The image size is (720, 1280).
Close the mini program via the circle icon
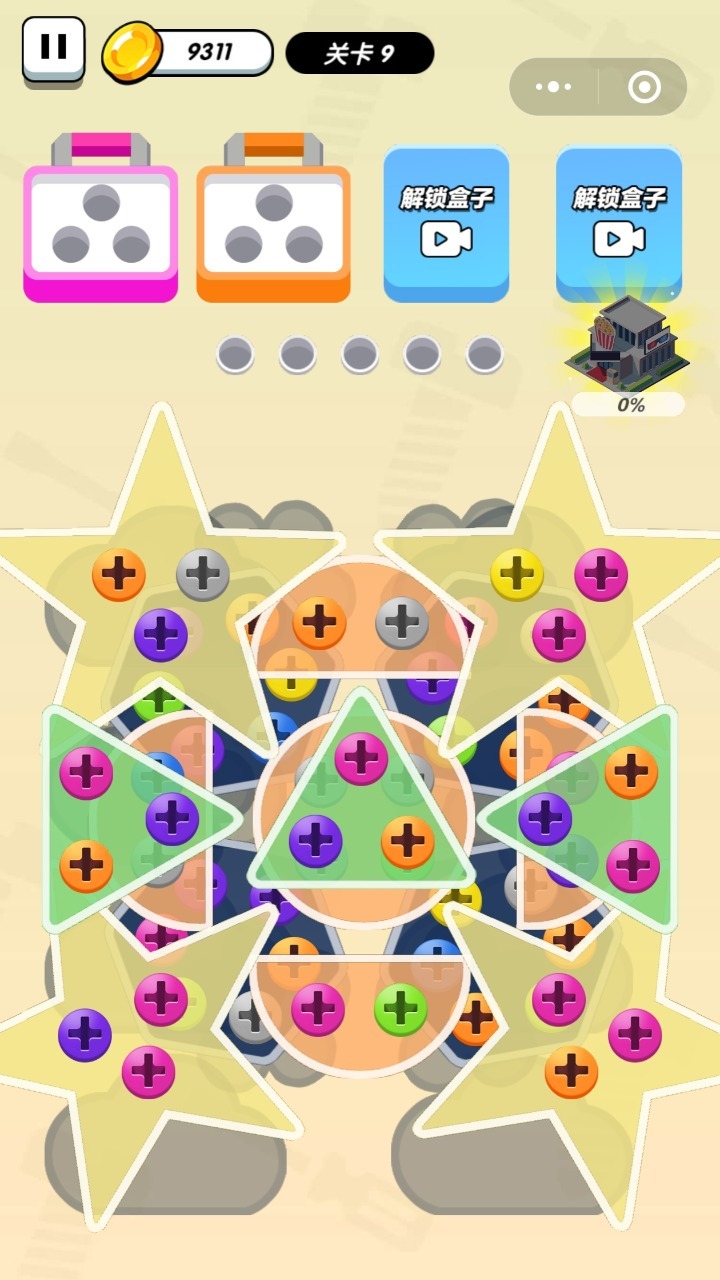coord(644,87)
